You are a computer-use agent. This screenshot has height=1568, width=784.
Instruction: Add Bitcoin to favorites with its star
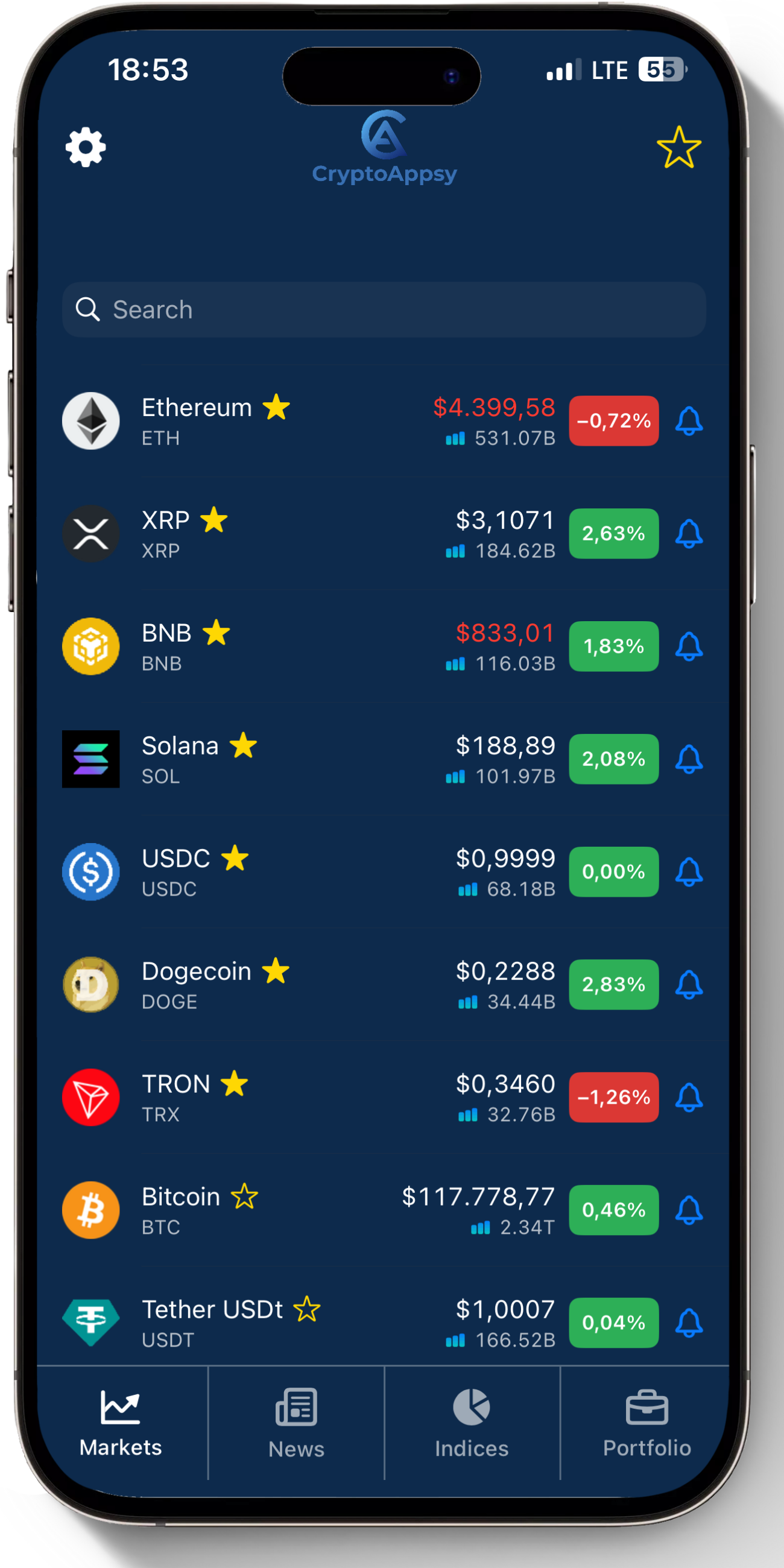click(245, 1197)
